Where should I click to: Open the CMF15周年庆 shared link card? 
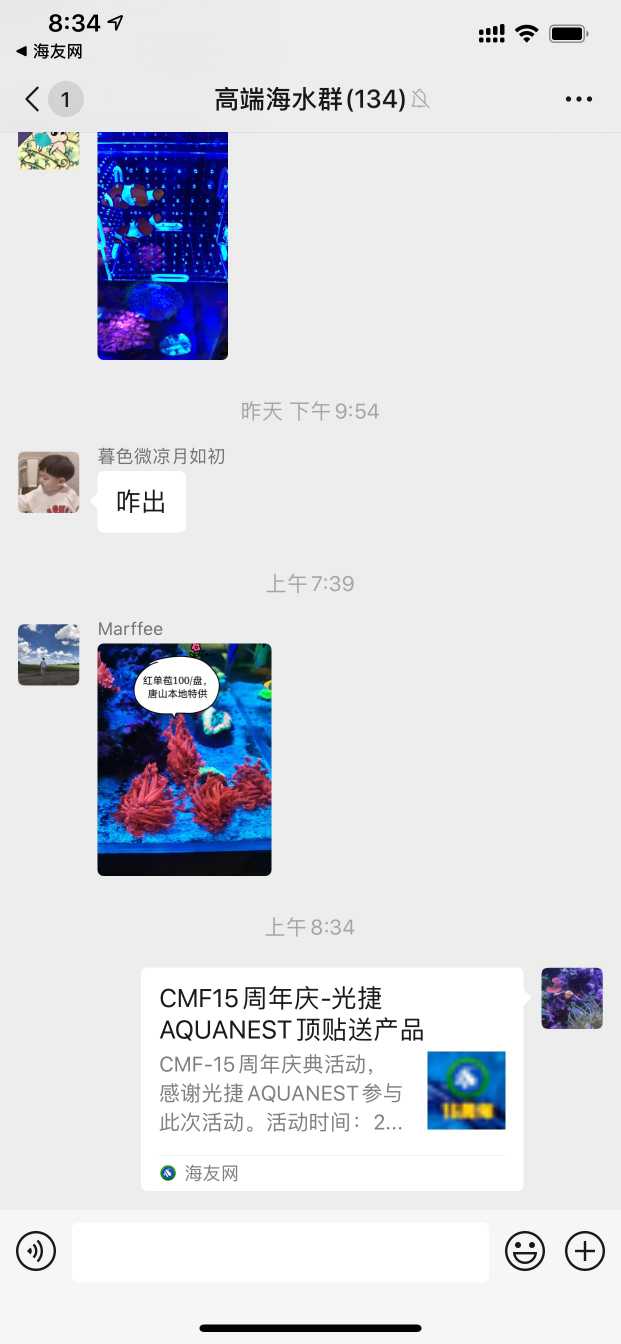click(331, 1078)
